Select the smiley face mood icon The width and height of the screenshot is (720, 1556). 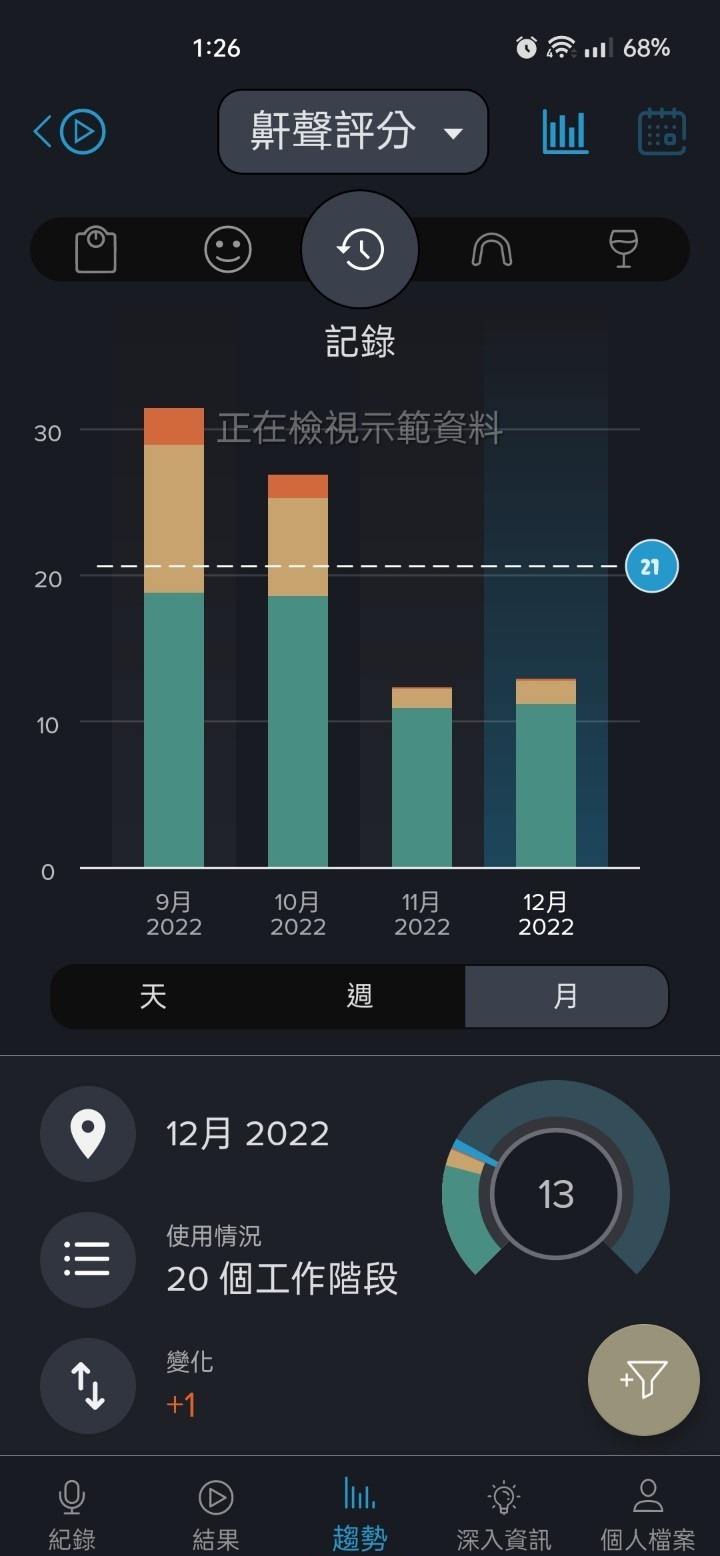pos(229,250)
